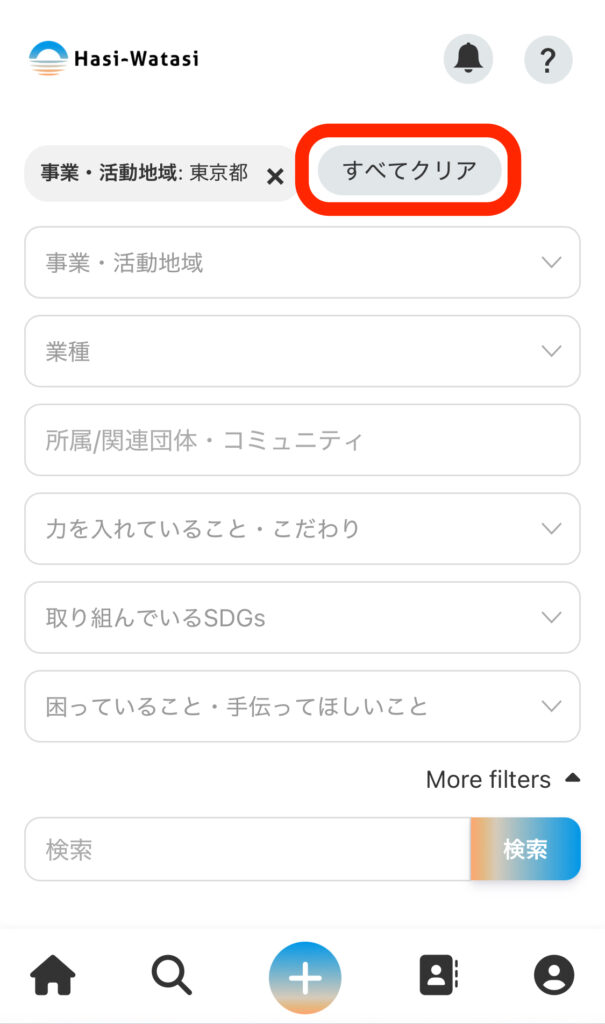Viewport: 605px width, 1024px height.
Task: Create a new post with plus button
Action: pyautogui.click(x=305, y=978)
